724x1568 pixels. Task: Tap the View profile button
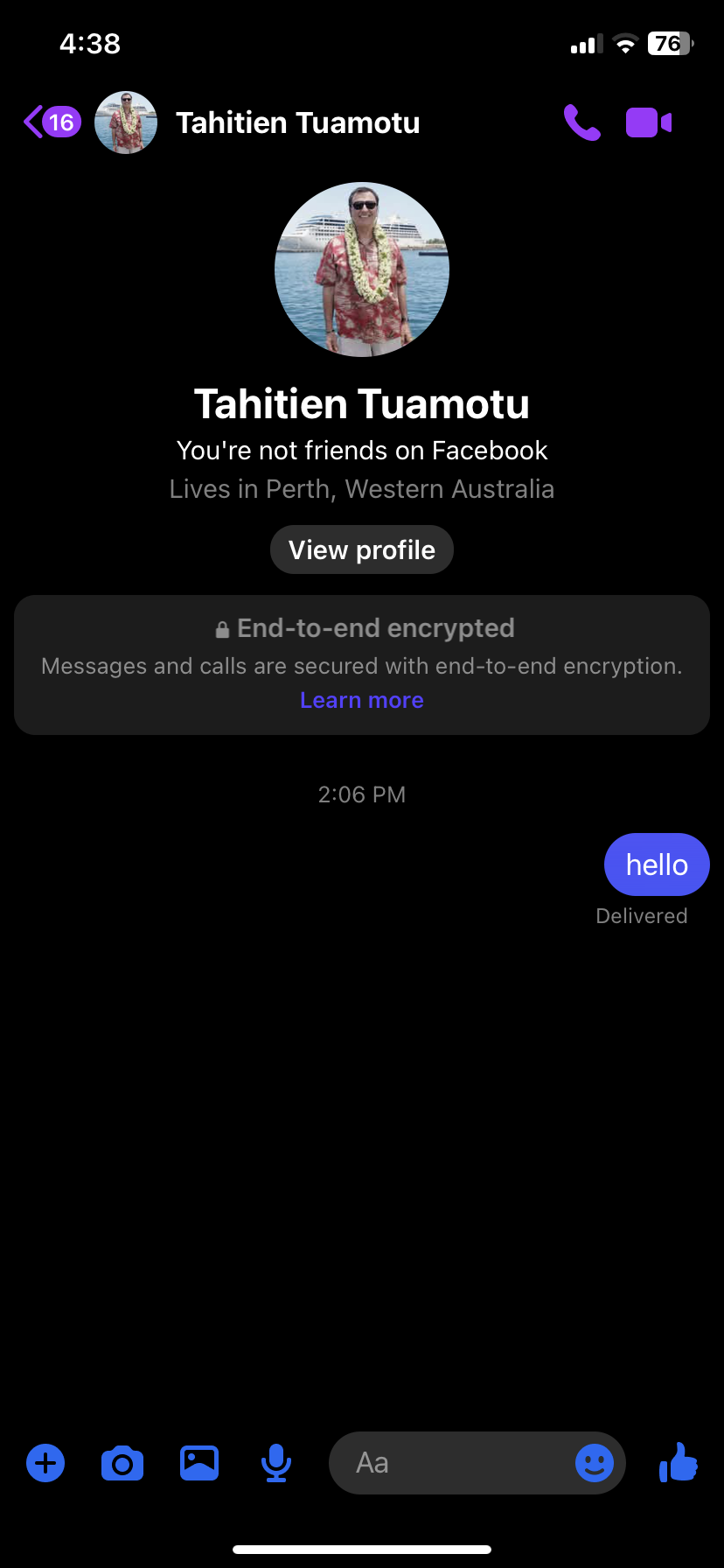coord(362,549)
